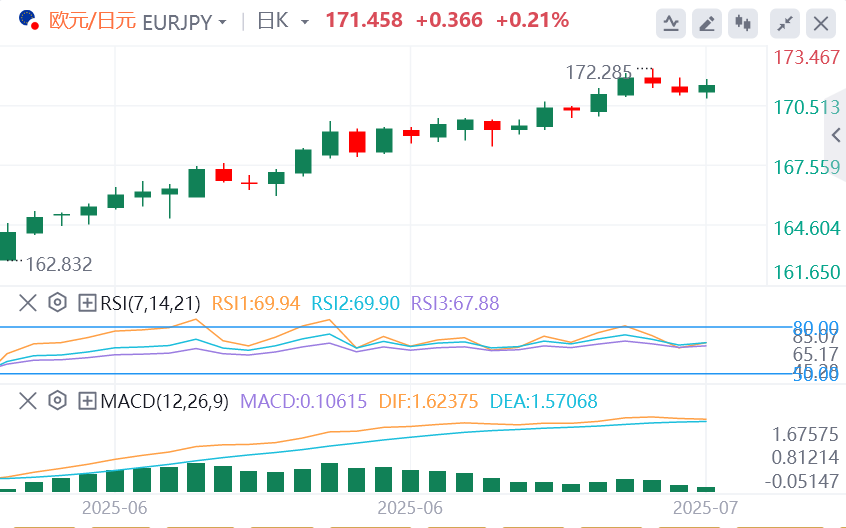Viewport: 846px width, 528px height.
Task: Remove the RSI indicator
Action: (x=27, y=303)
